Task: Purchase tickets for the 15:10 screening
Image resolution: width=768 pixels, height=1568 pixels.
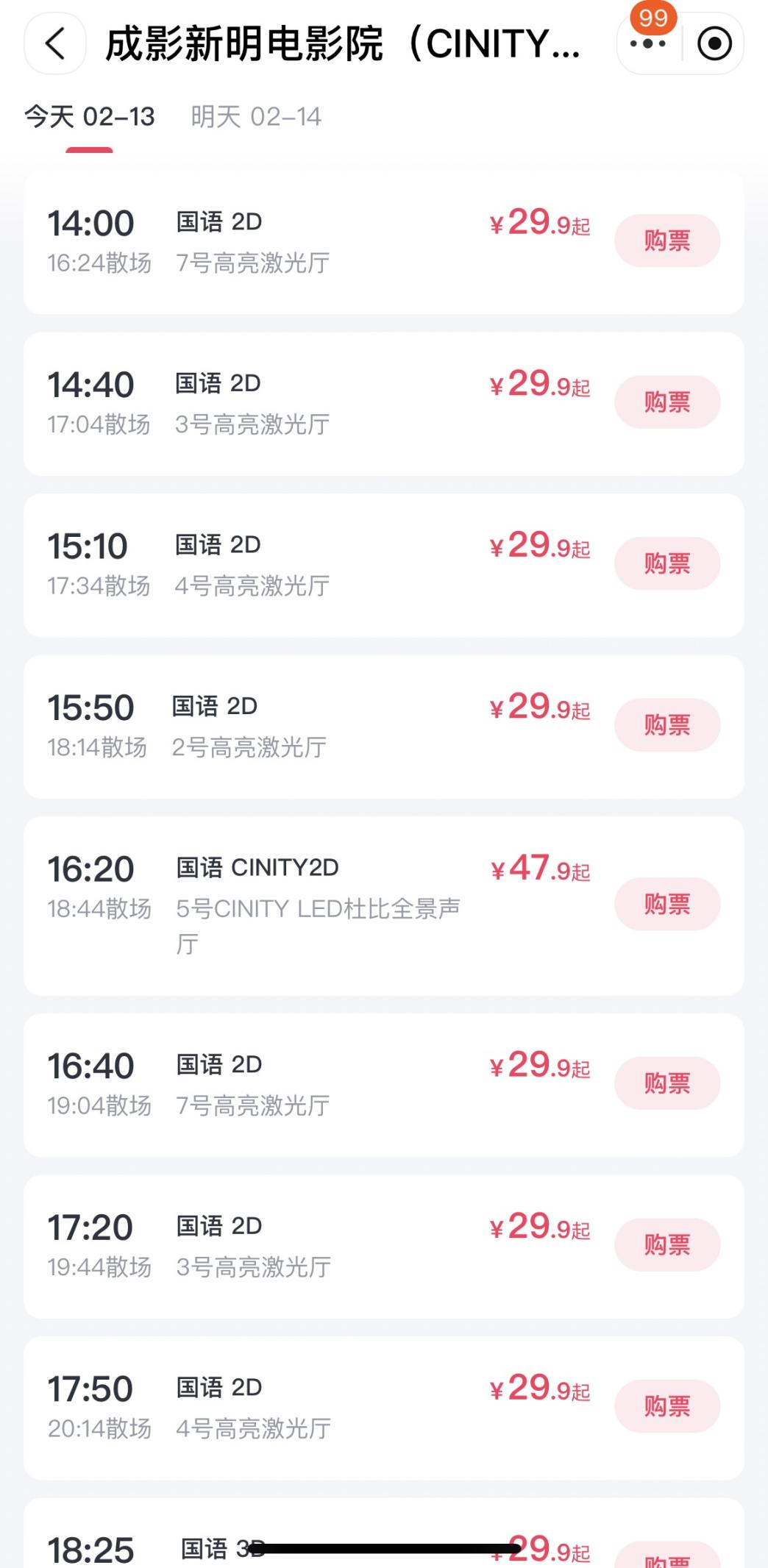Action: [x=666, y=564]
